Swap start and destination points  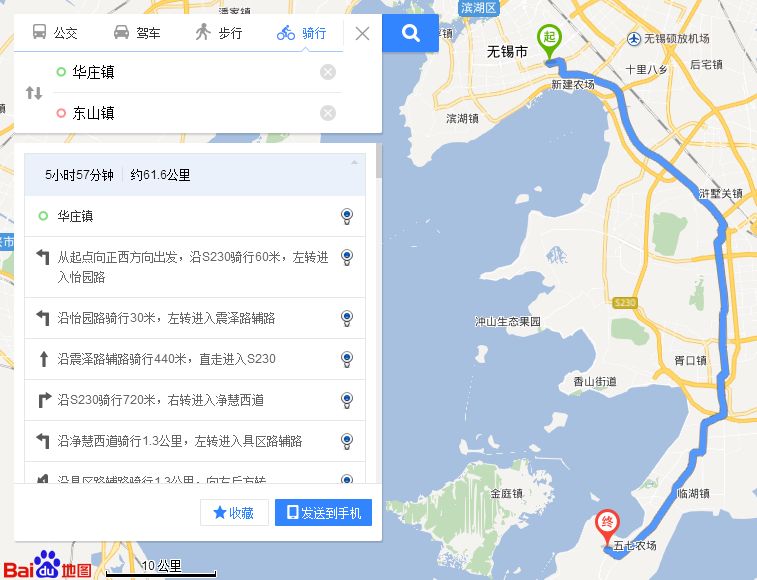[34, 93]
